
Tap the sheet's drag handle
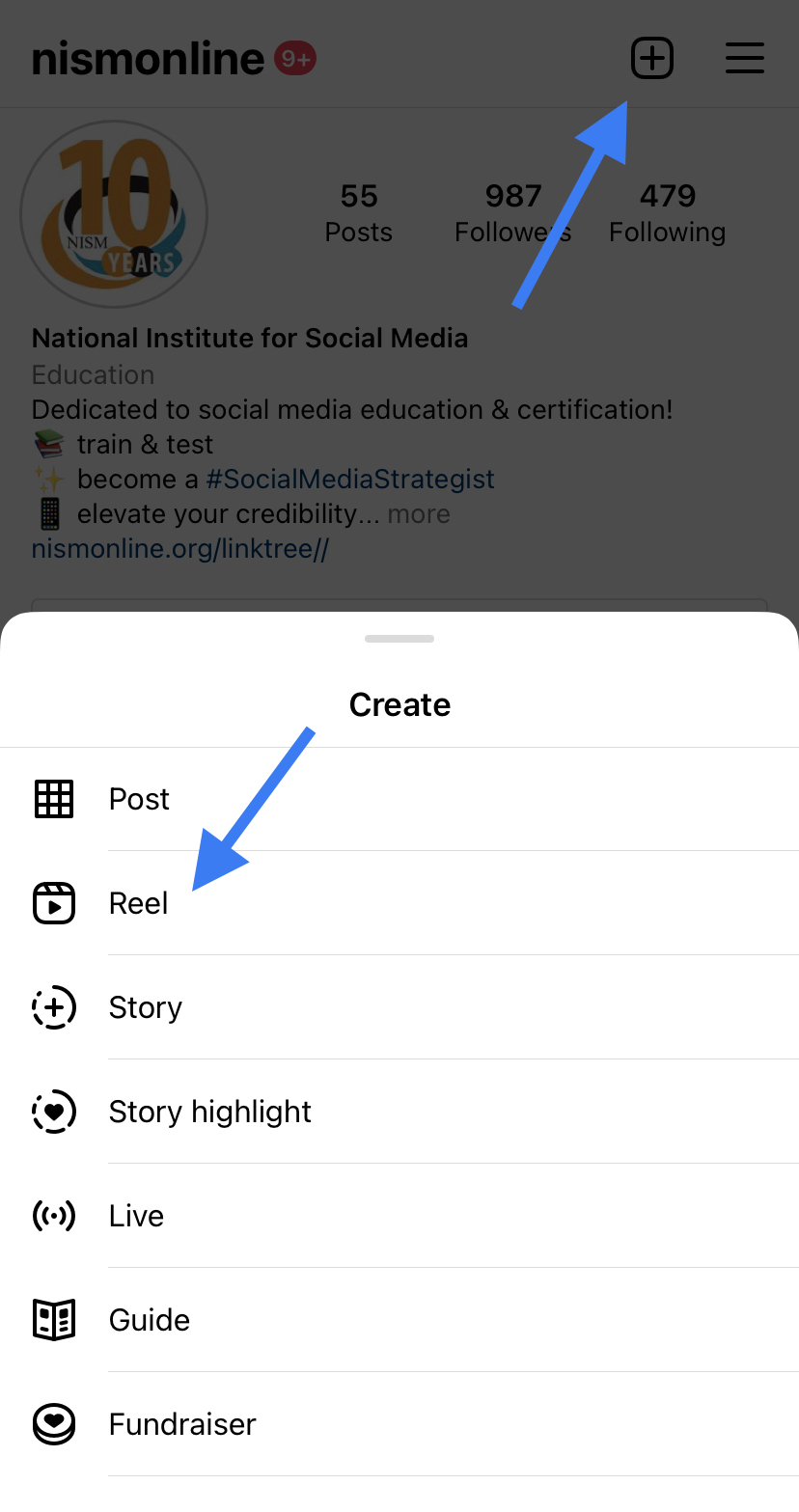pyautogui.click(x=399, y=639)
